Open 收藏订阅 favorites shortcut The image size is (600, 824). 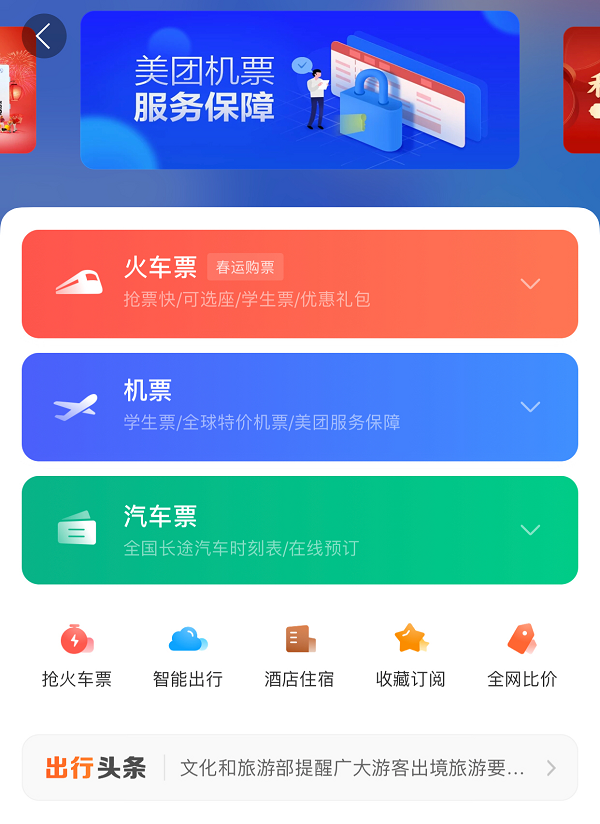tap(410, 655)
